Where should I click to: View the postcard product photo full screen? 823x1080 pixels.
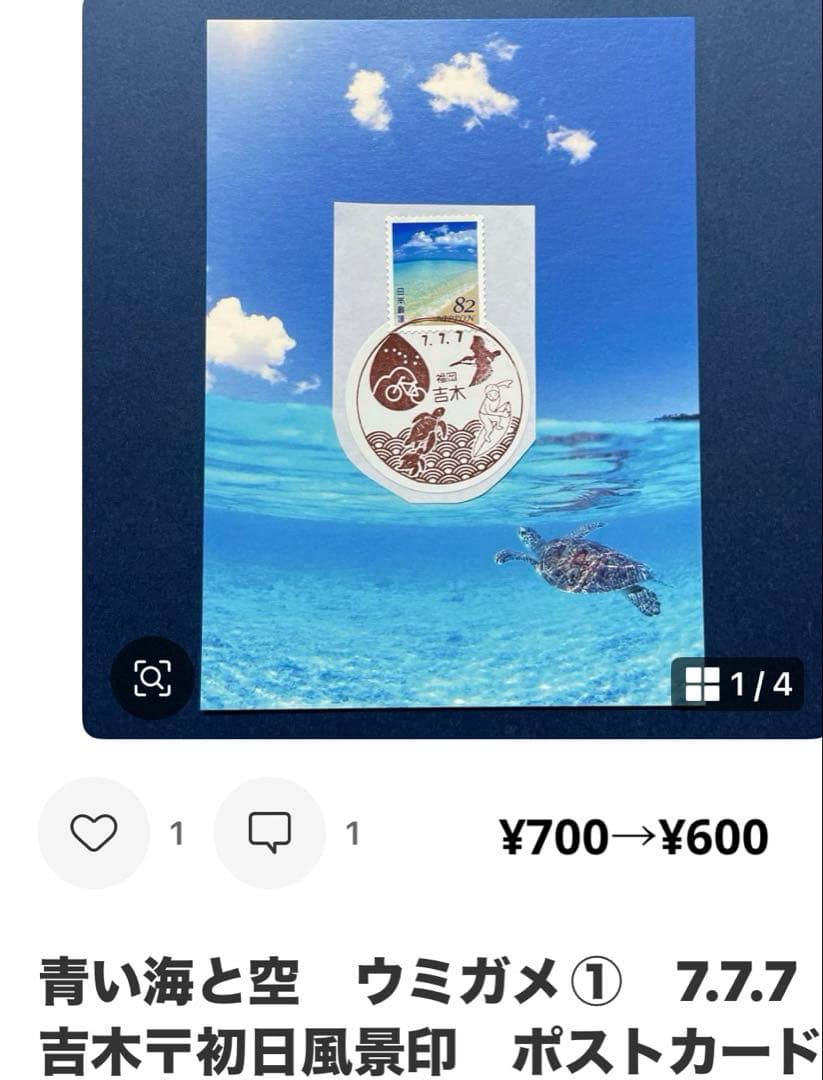coord(452,360)
